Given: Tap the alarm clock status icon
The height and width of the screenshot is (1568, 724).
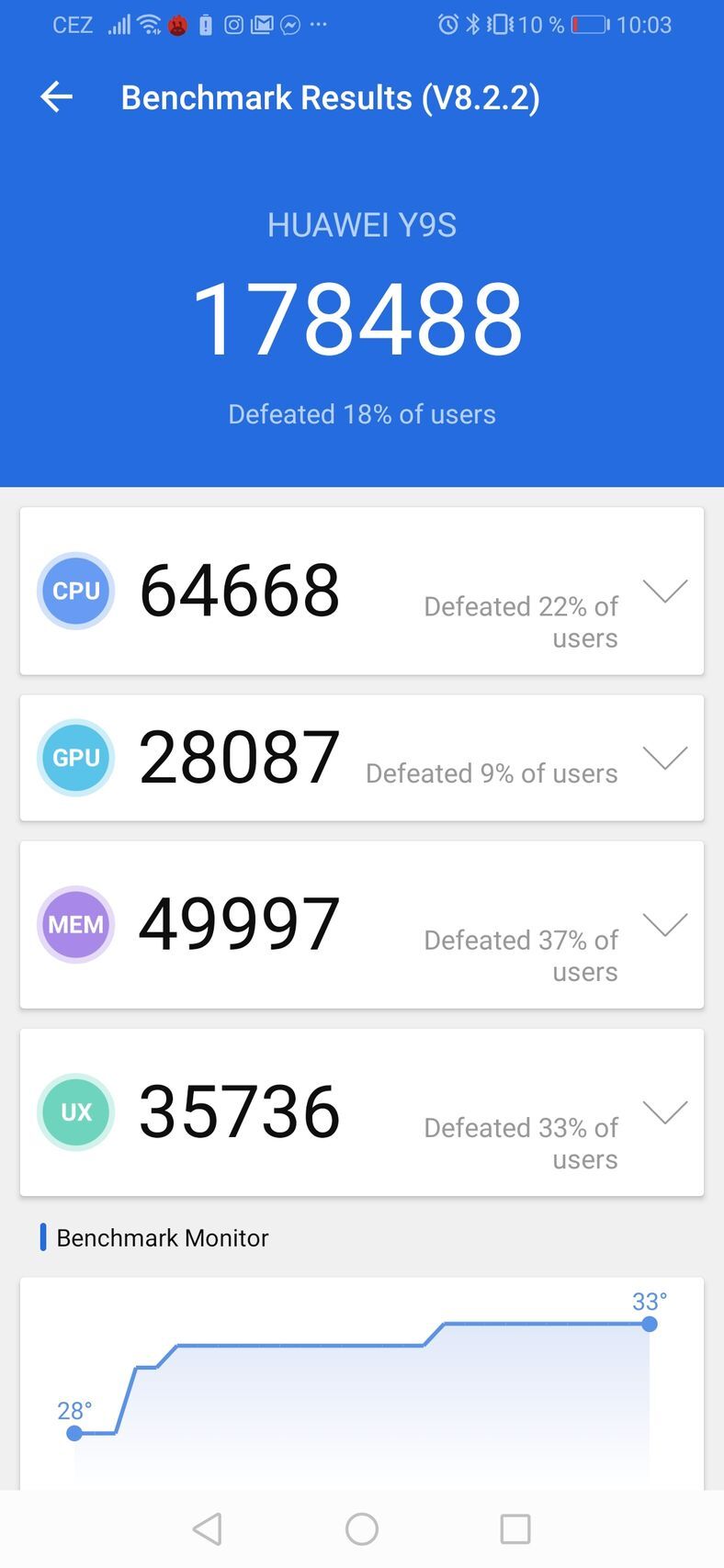Looking at the screenshot, I should [447, 25].
